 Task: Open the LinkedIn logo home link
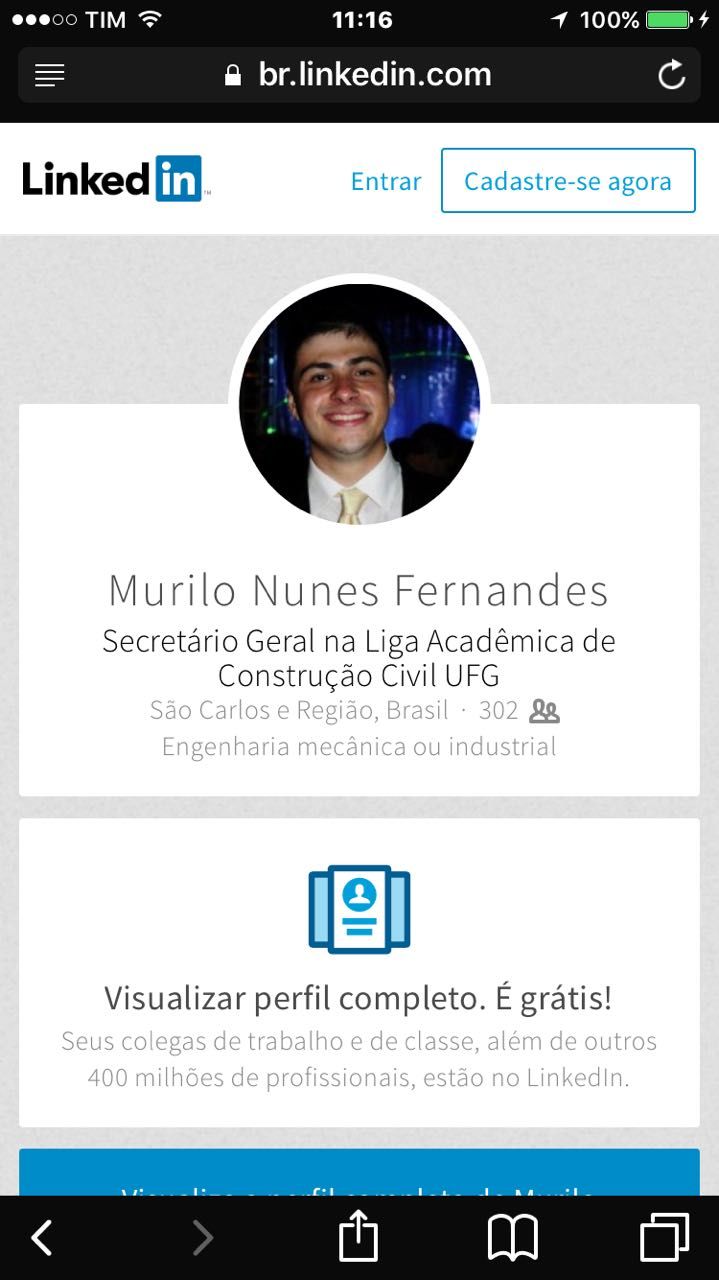point(115,179)
